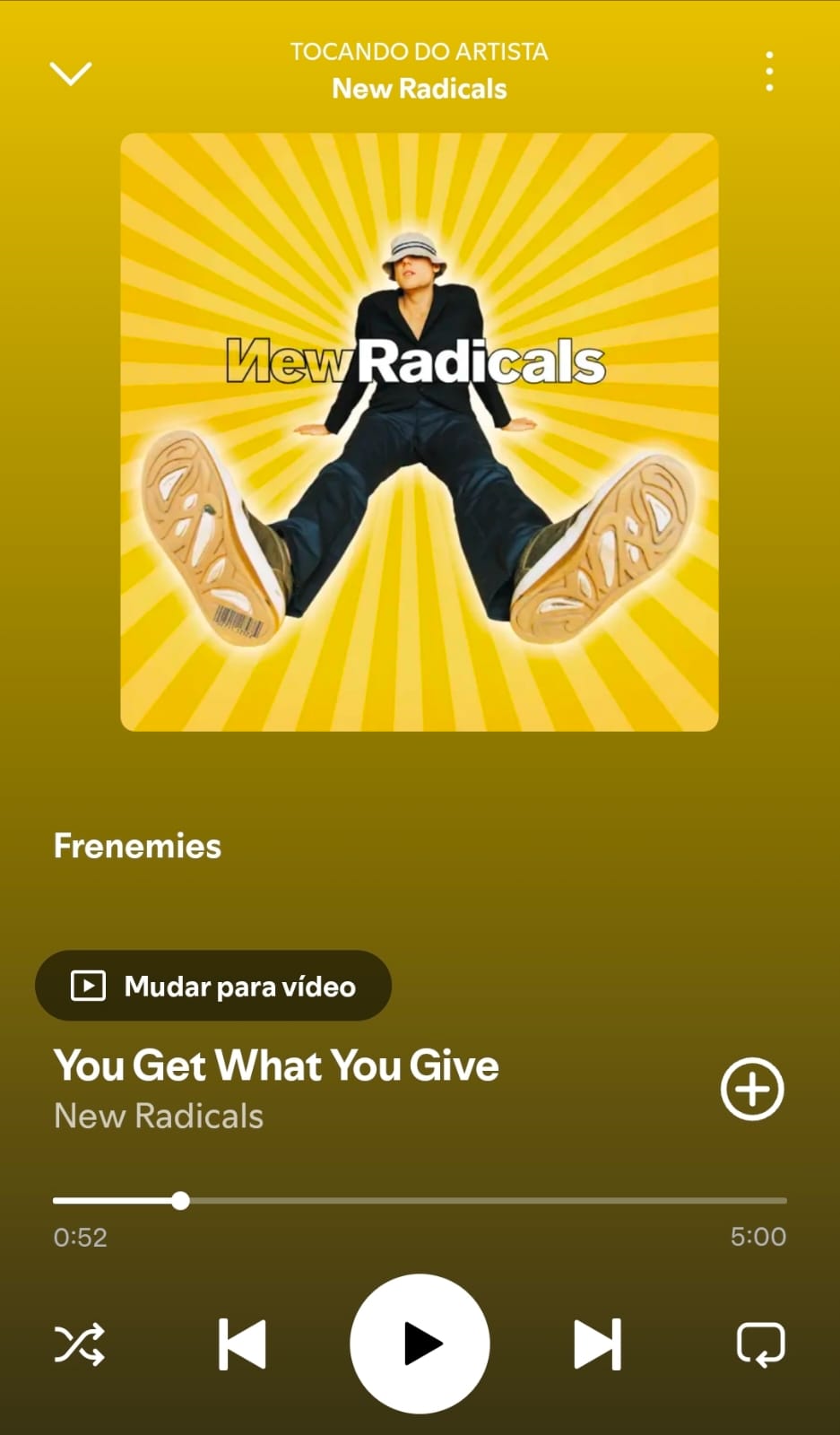Skip to the next track

(598, 1343)
